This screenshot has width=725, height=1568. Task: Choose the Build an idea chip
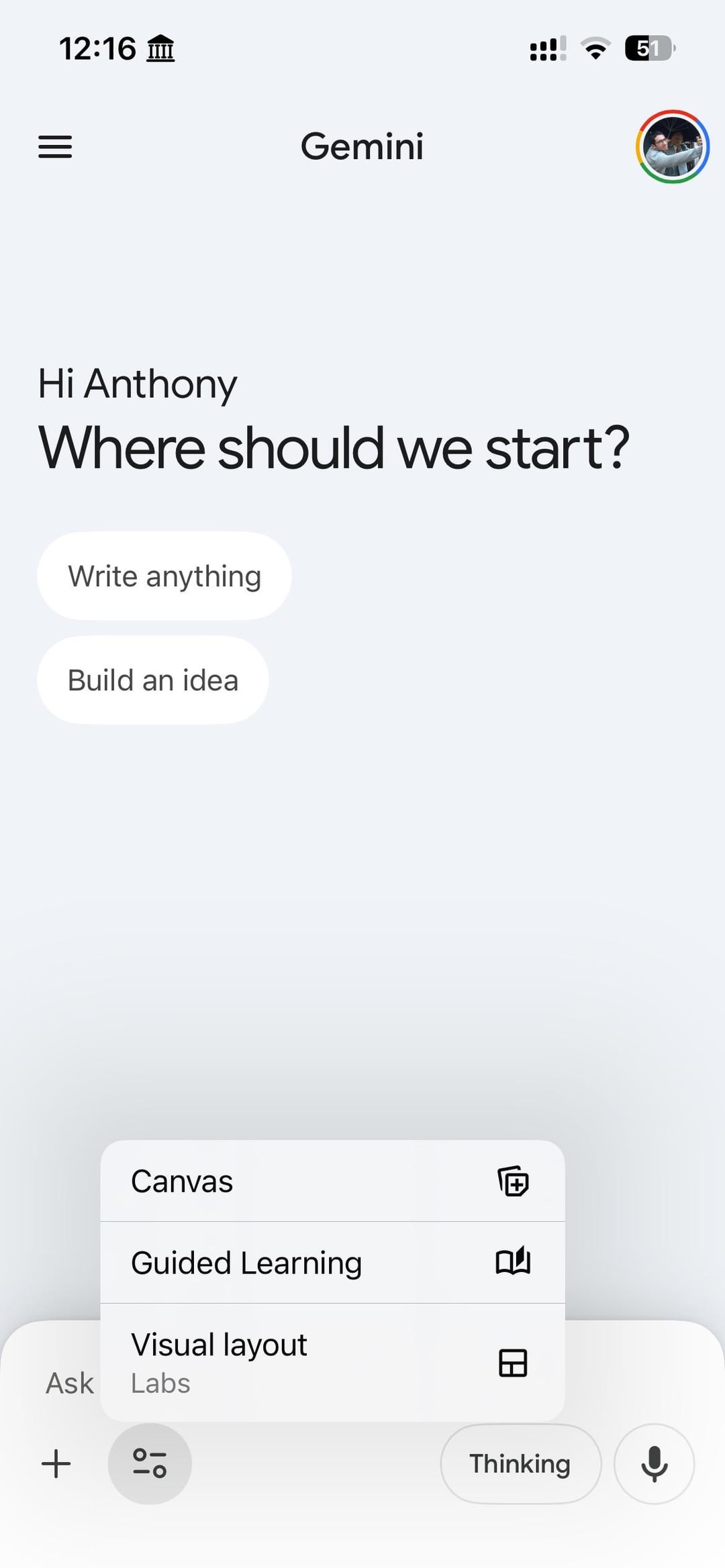[x=153, y=680]
